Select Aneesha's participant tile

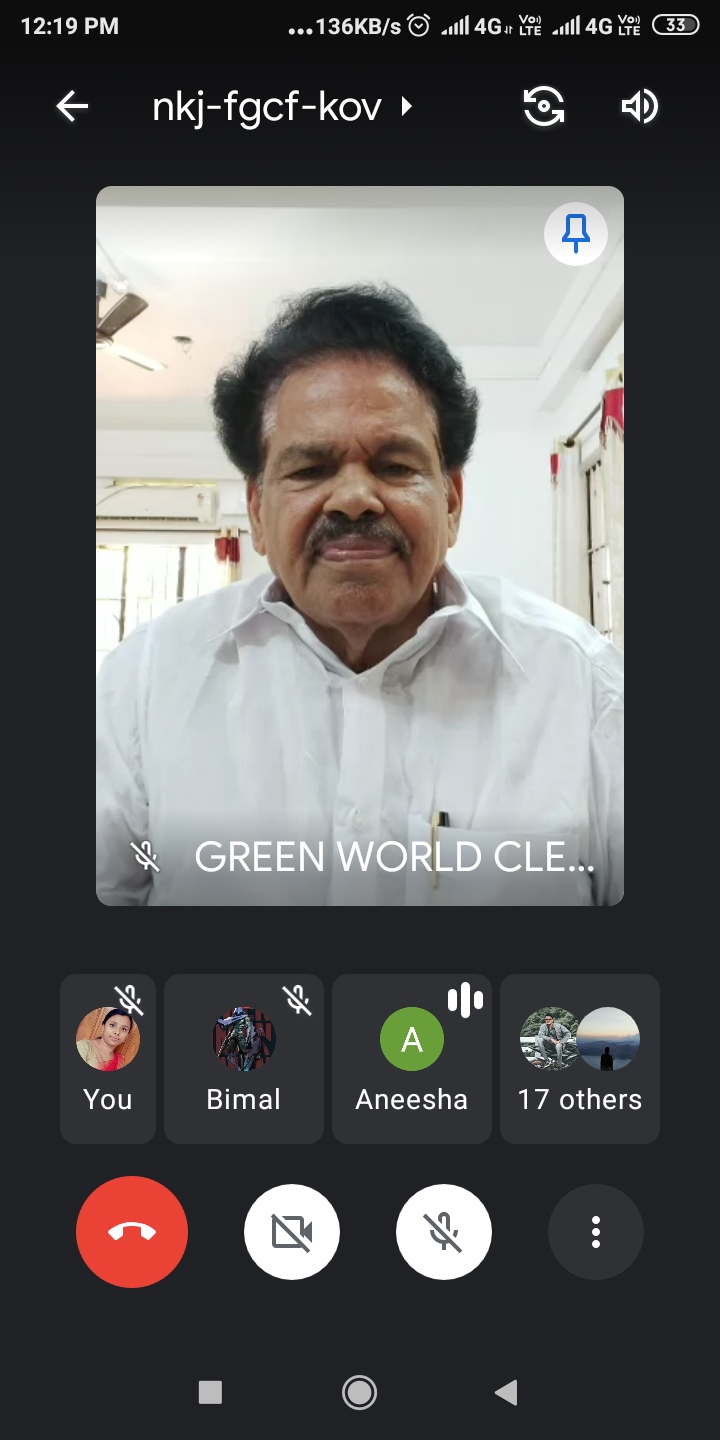(x=411, y=1058)
